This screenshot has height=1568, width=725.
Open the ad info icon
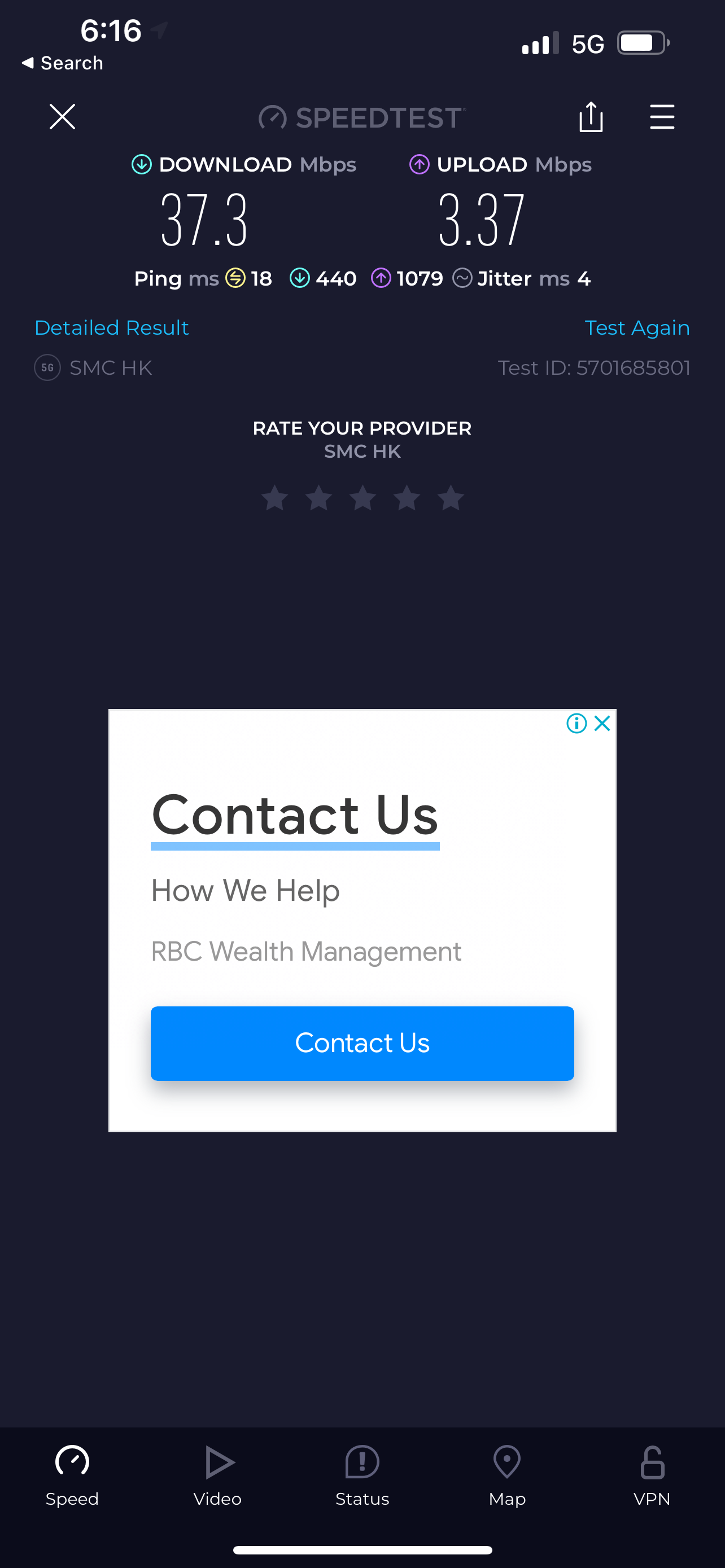(576, 723)
